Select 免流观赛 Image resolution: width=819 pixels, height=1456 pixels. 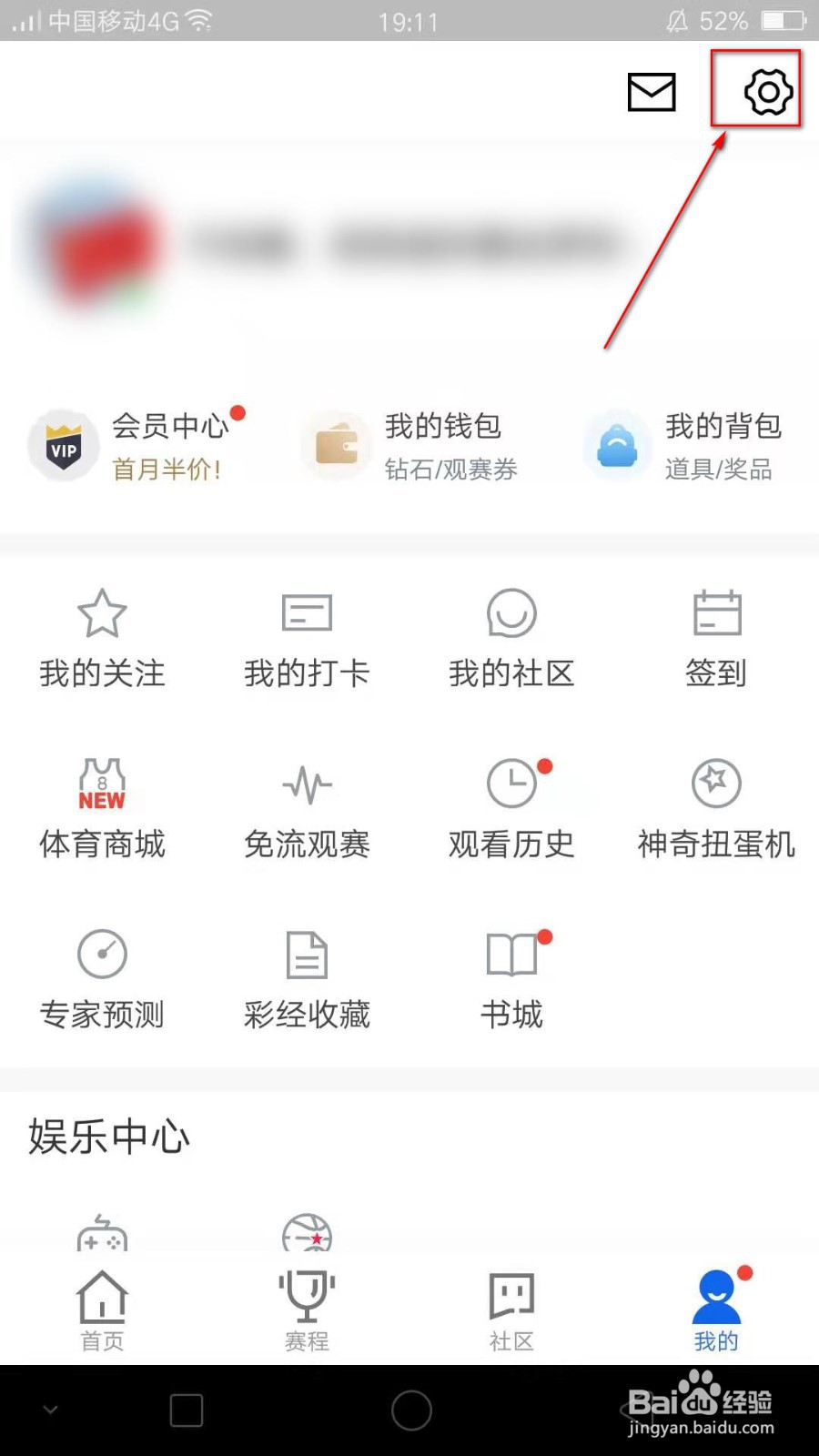[x=307, y=808]
